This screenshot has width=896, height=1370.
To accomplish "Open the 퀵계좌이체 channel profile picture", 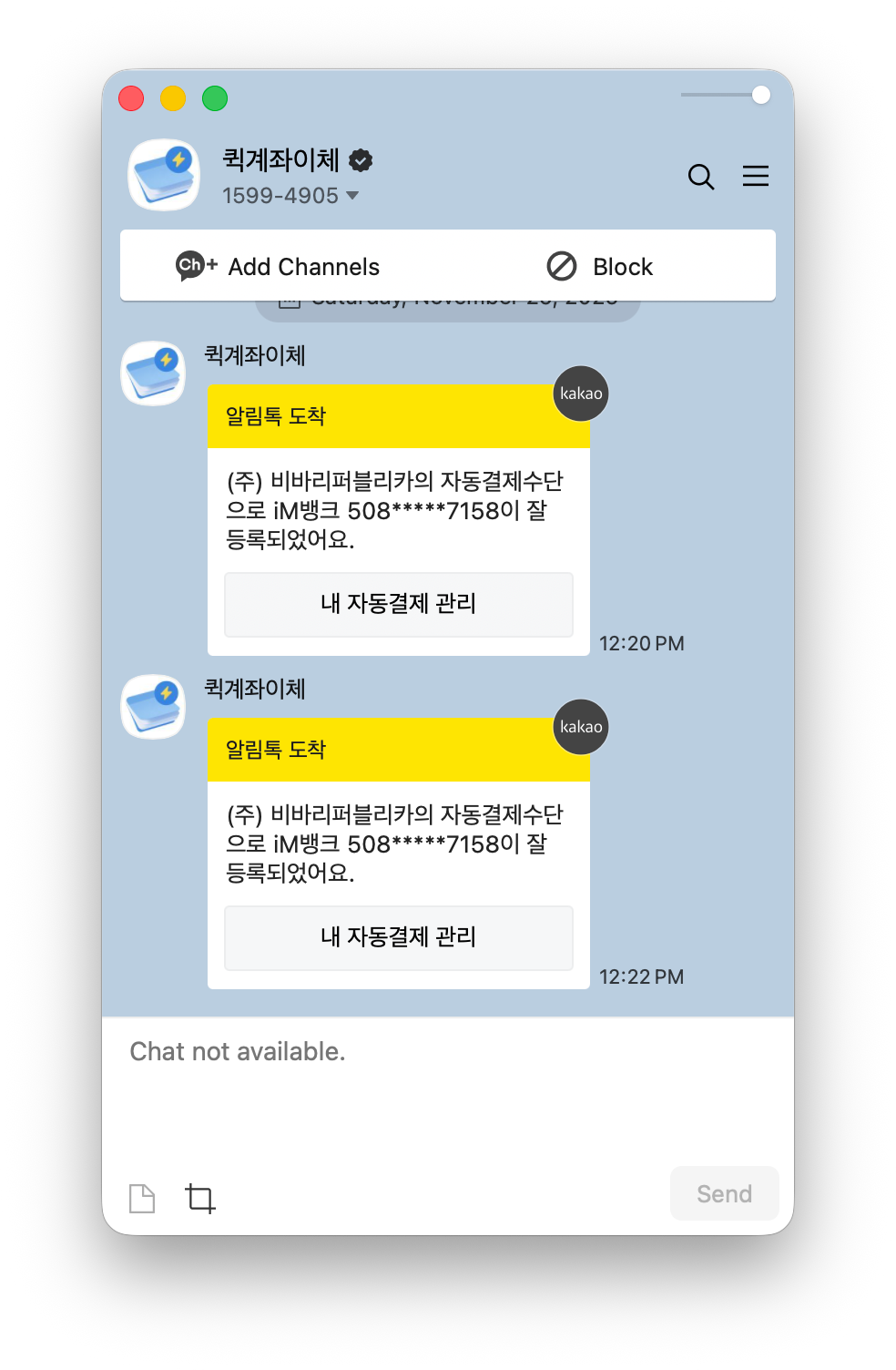I will click(164, 175).
